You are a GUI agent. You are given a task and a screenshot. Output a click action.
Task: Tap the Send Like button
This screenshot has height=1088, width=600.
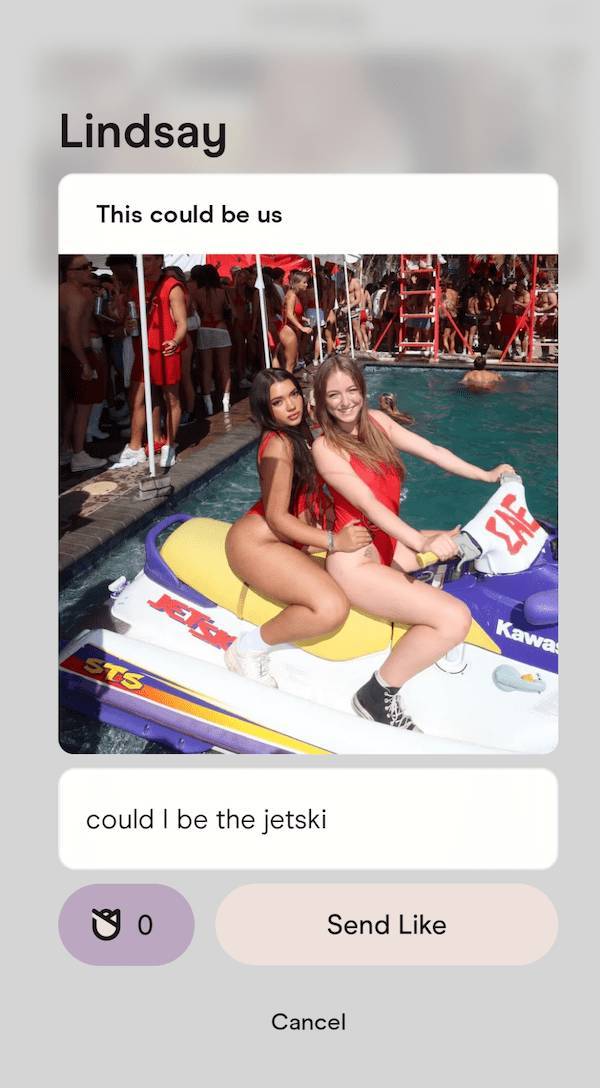386,925
